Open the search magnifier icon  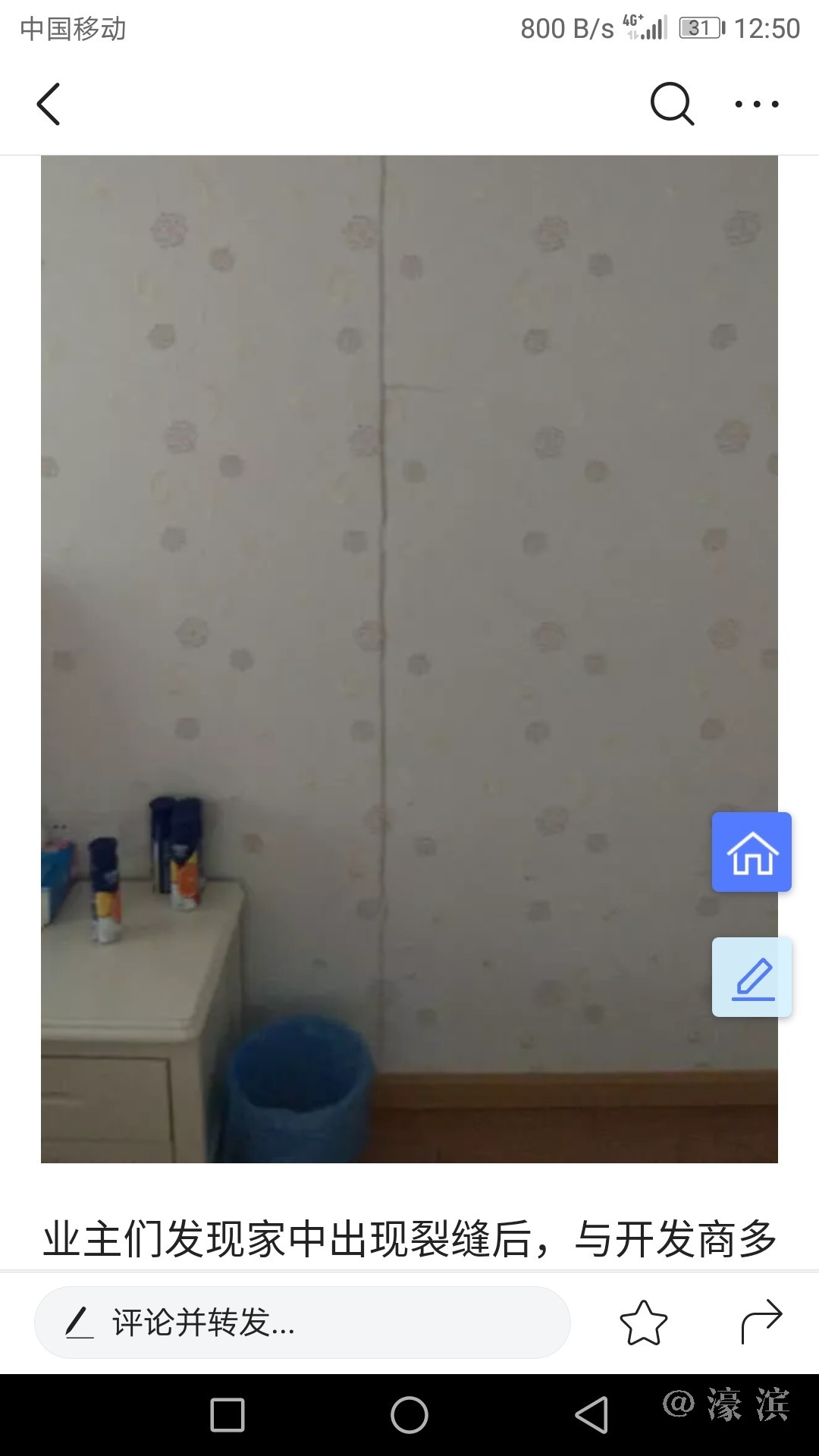(x=672, y=104)
